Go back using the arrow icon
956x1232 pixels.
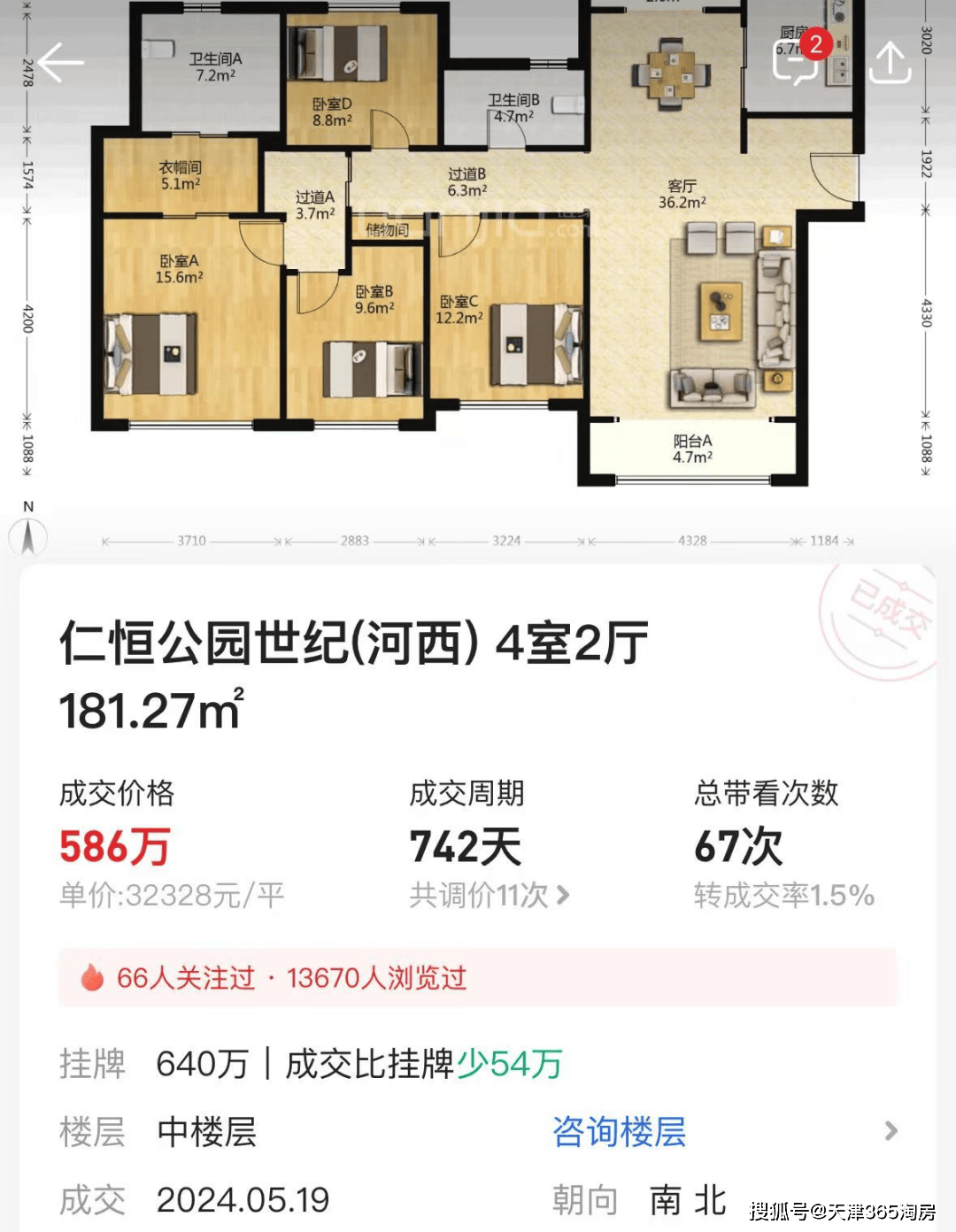click(x=60, y=63)
